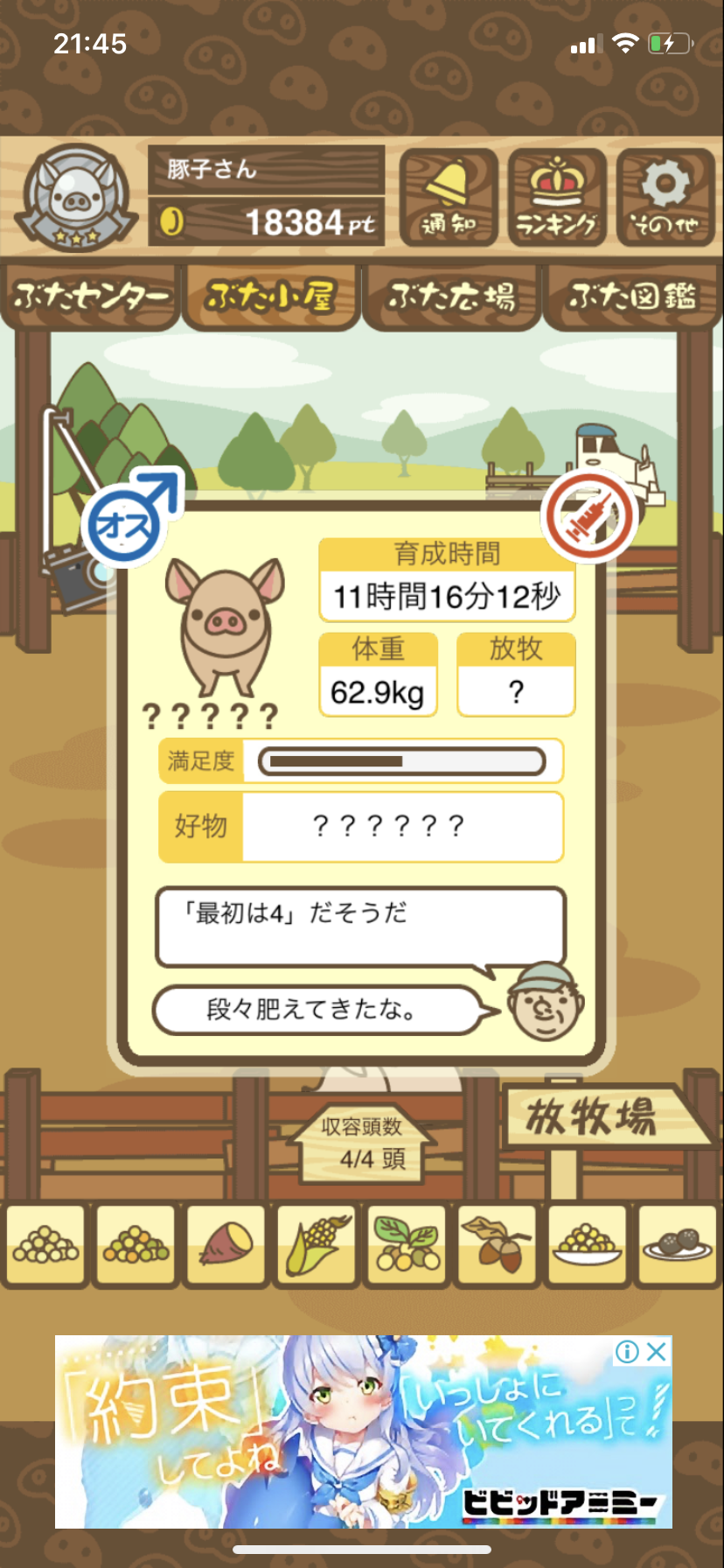724x1568 pixels.
Task: Open the 通知 bell button
Action: point(449,198)
